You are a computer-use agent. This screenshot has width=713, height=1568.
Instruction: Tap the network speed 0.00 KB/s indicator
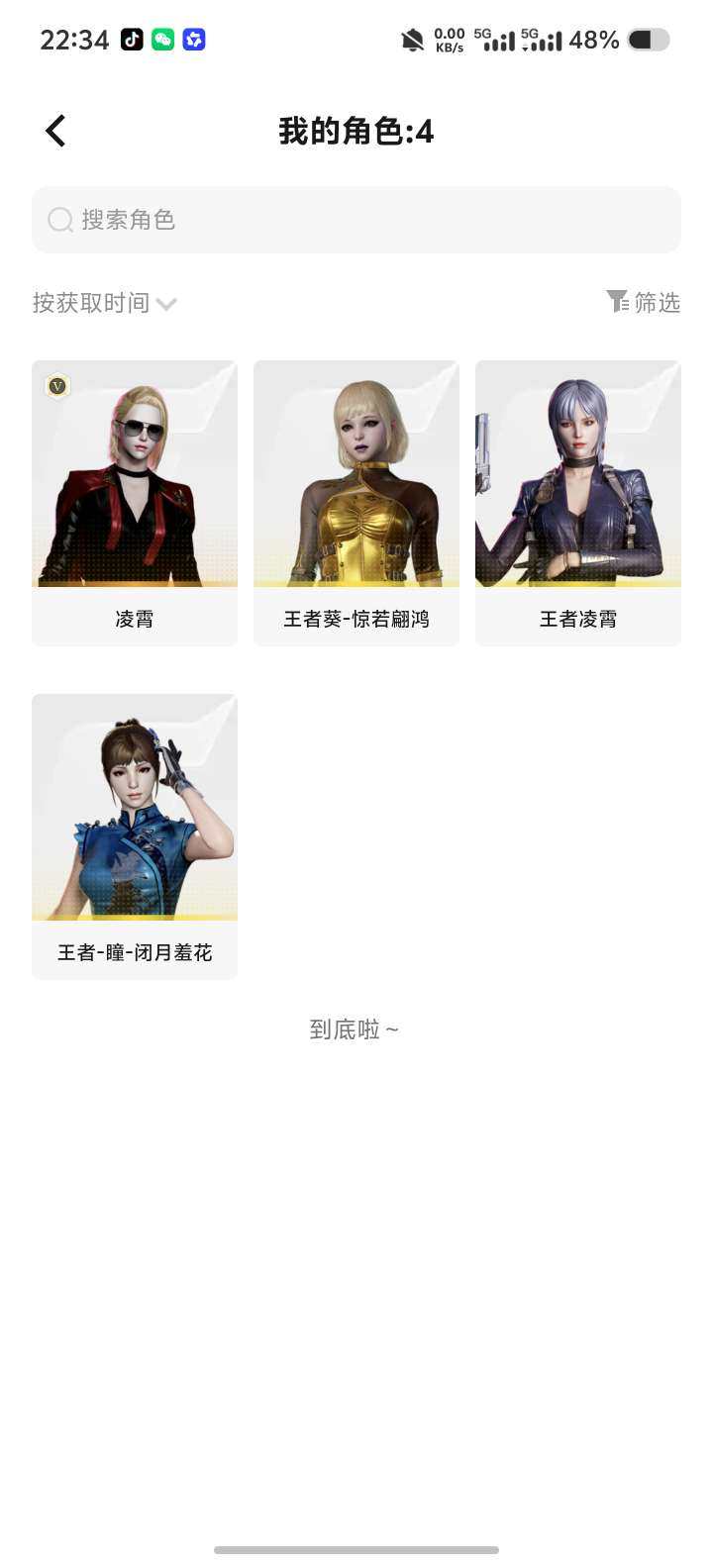click(448, 41)
